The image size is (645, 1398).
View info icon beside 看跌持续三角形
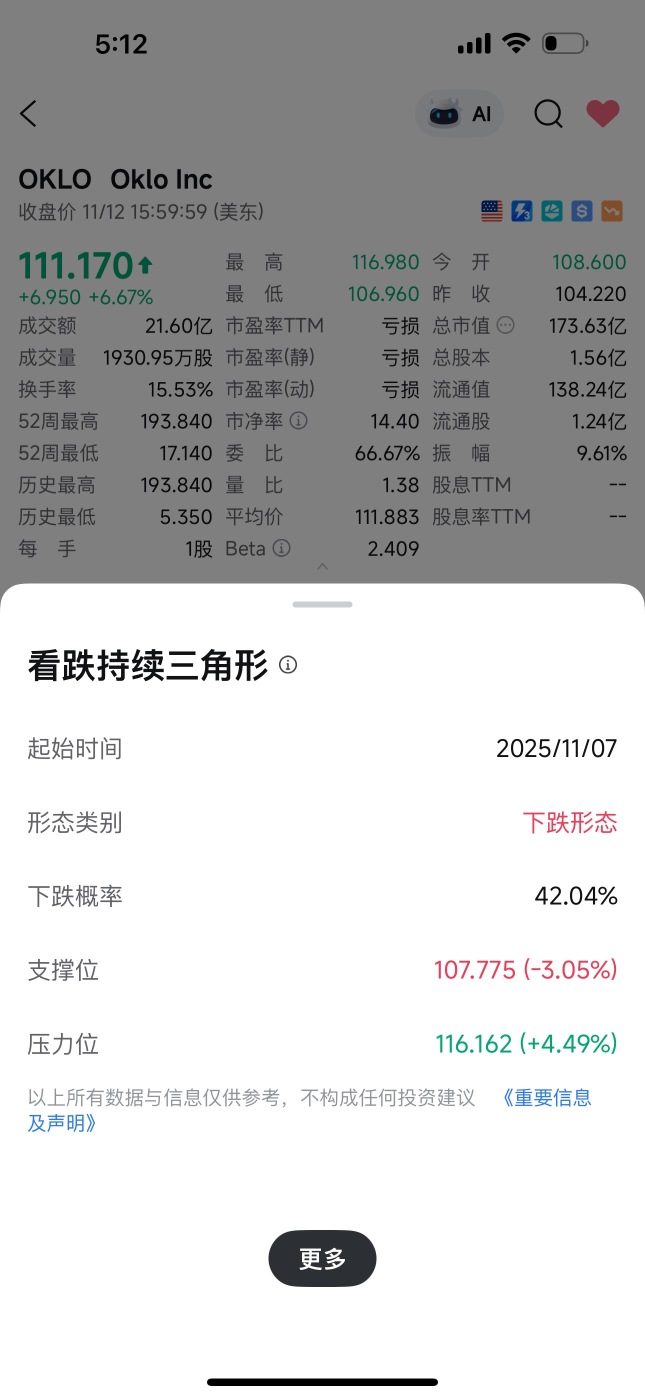[x=288, y=665]
